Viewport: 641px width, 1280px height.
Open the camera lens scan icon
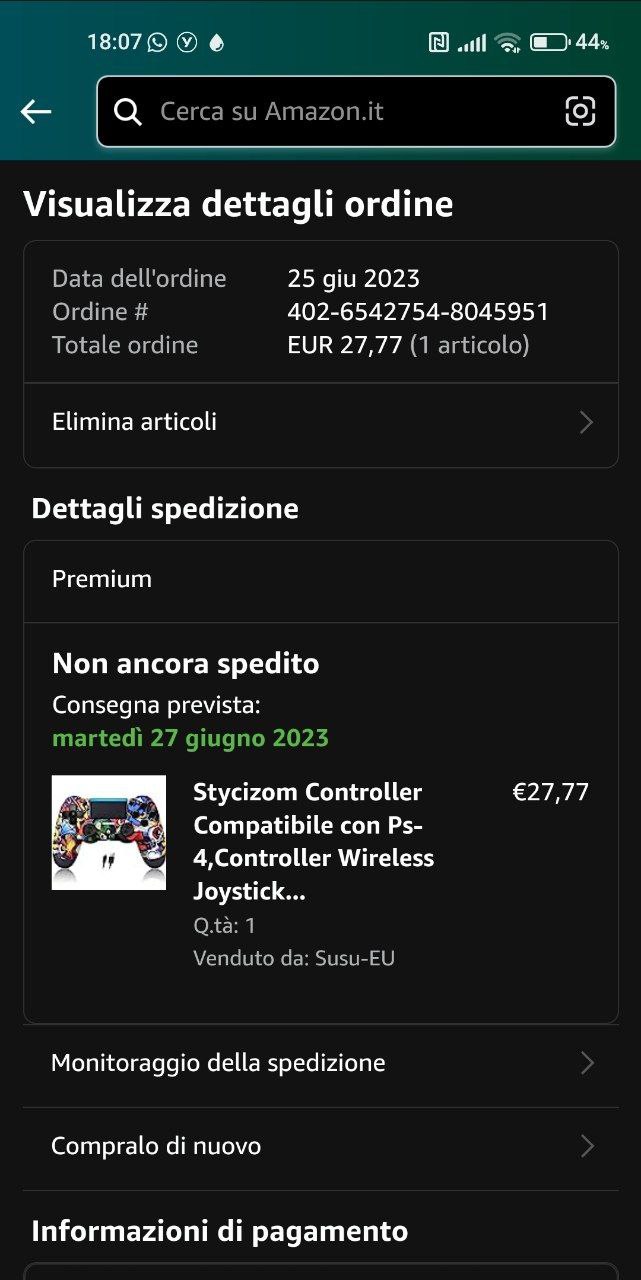[580, 112]
